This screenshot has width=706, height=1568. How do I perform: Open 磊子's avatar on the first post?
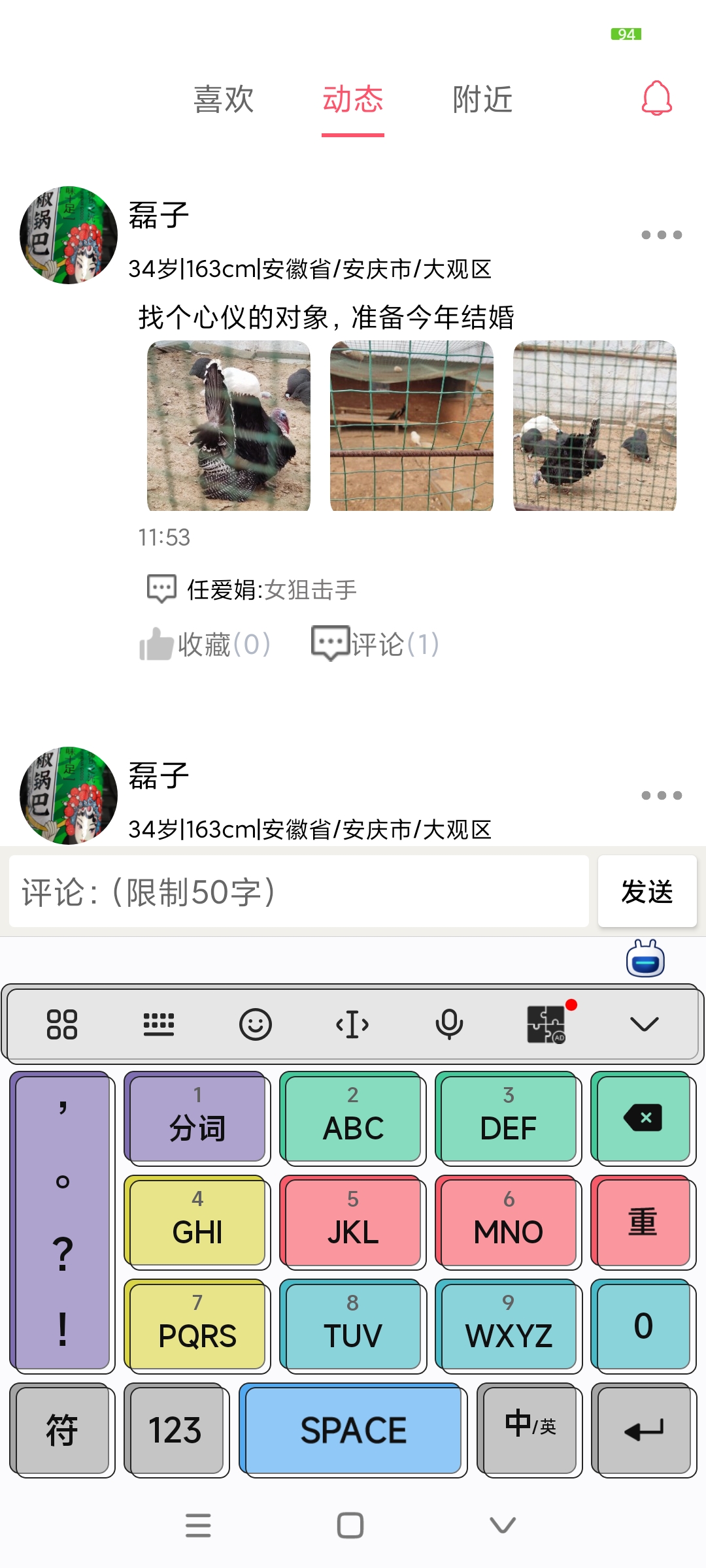tap(69, 235)
